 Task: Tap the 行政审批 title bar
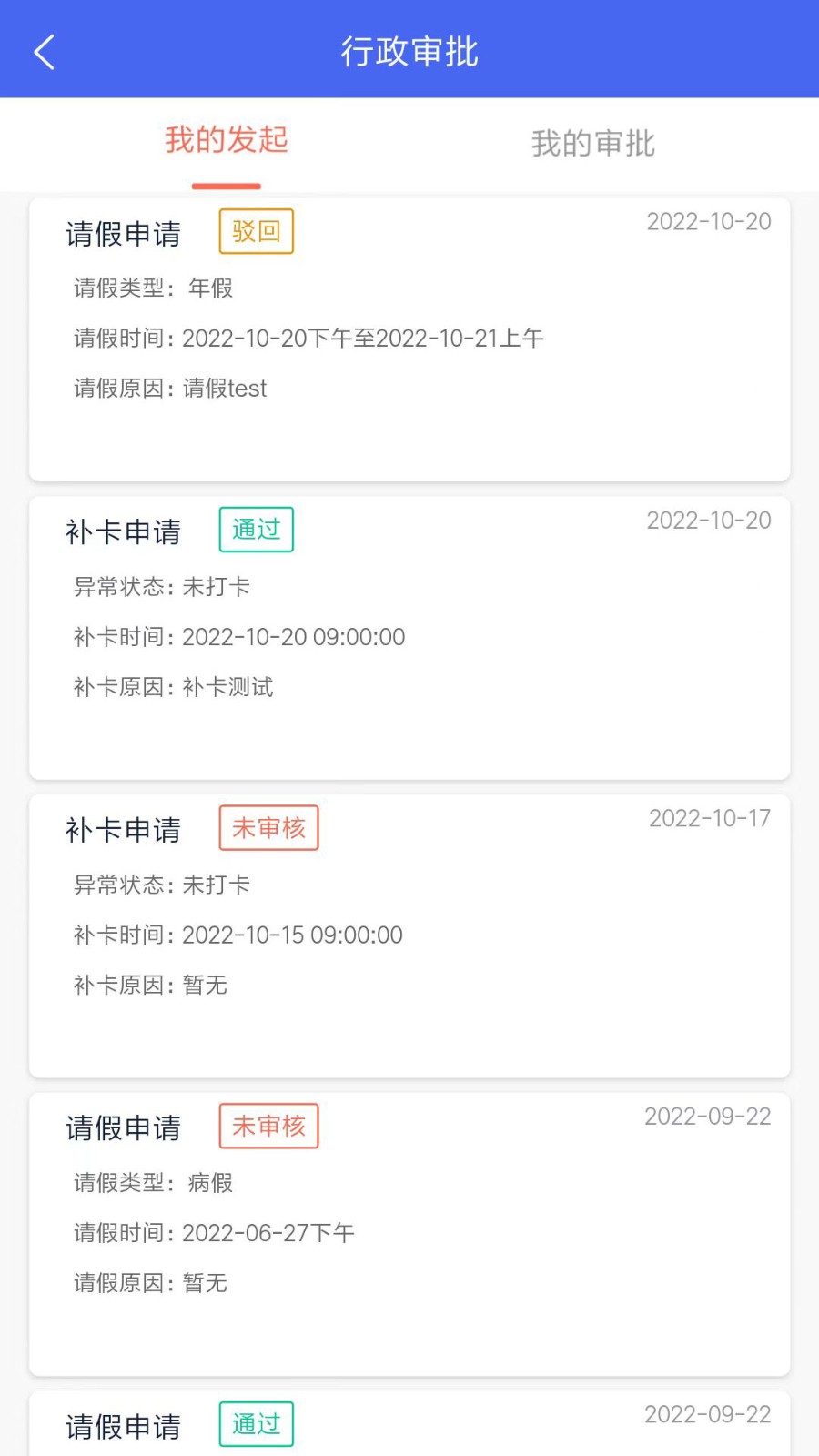pos(409,51)
